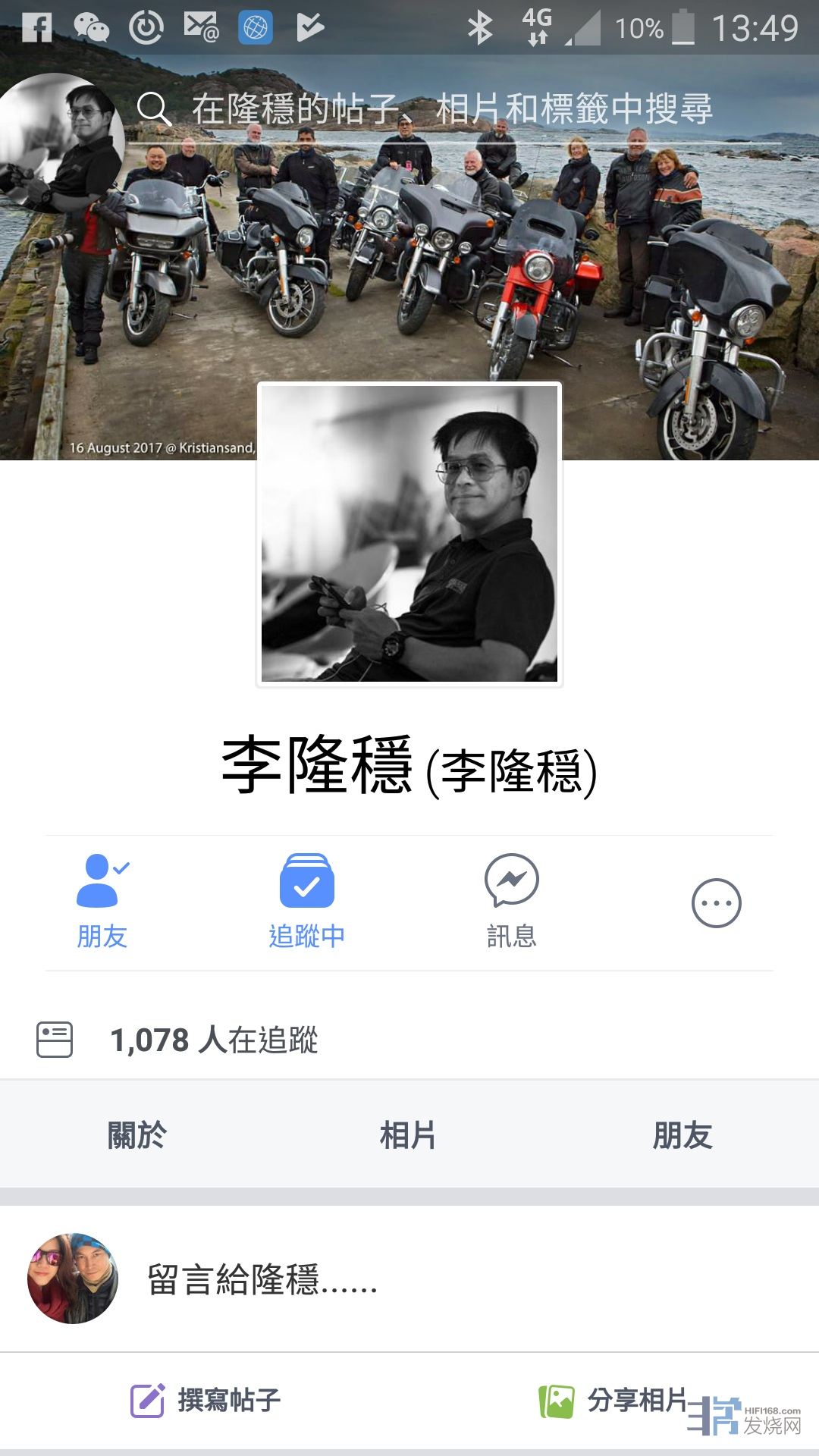Send a message via 訊息
Screen dimensions: 819x1456
[511, 902]
